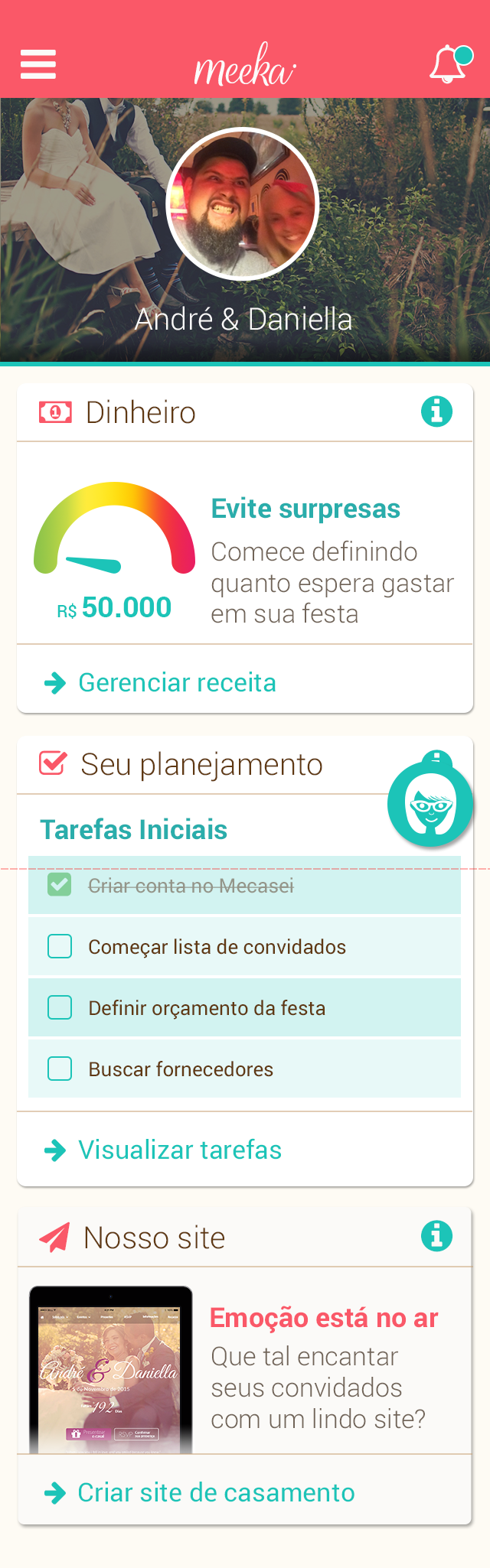
Task: Tick the Buscar fornecedores task
Action: point(60,1069)
